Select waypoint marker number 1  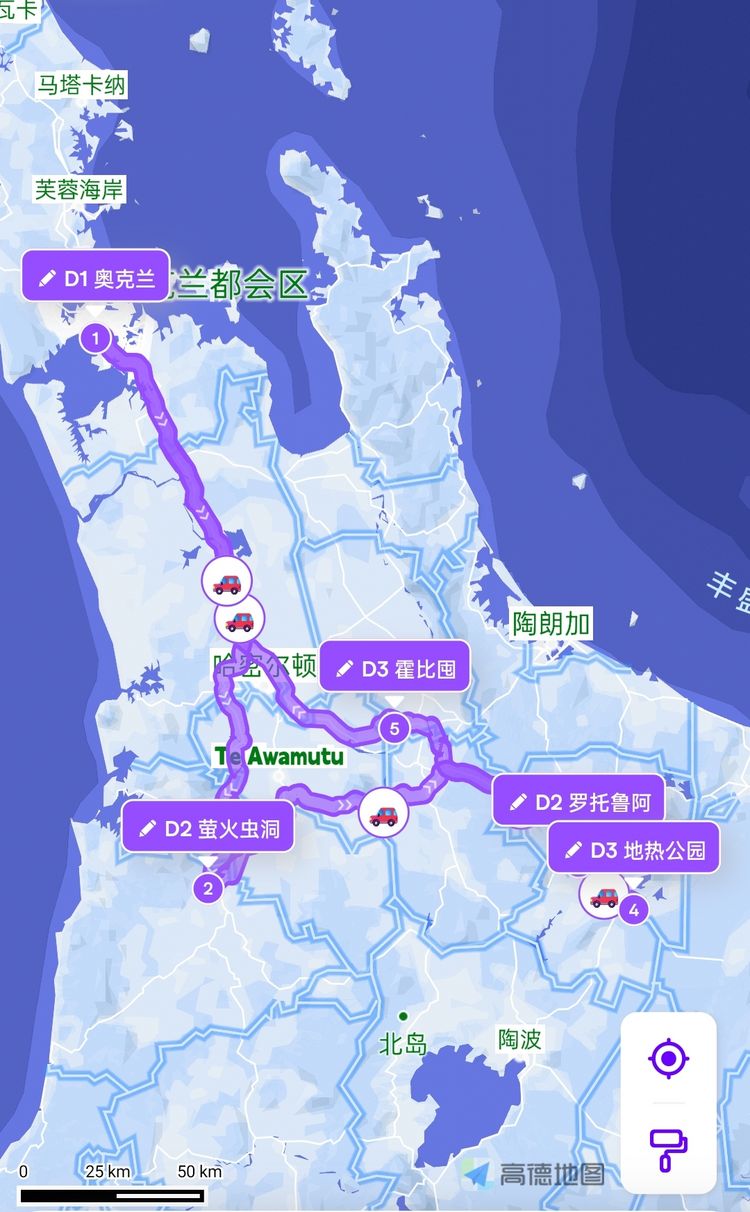(95, 339)
